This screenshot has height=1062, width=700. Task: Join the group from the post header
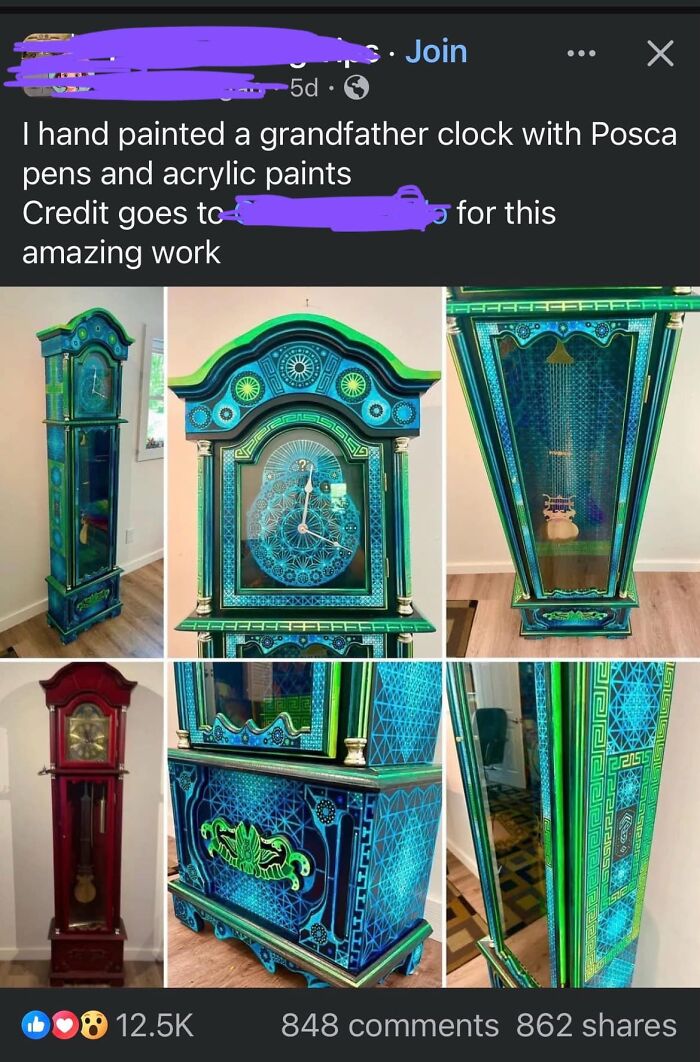pyautogui.click(x=435, y=51)
